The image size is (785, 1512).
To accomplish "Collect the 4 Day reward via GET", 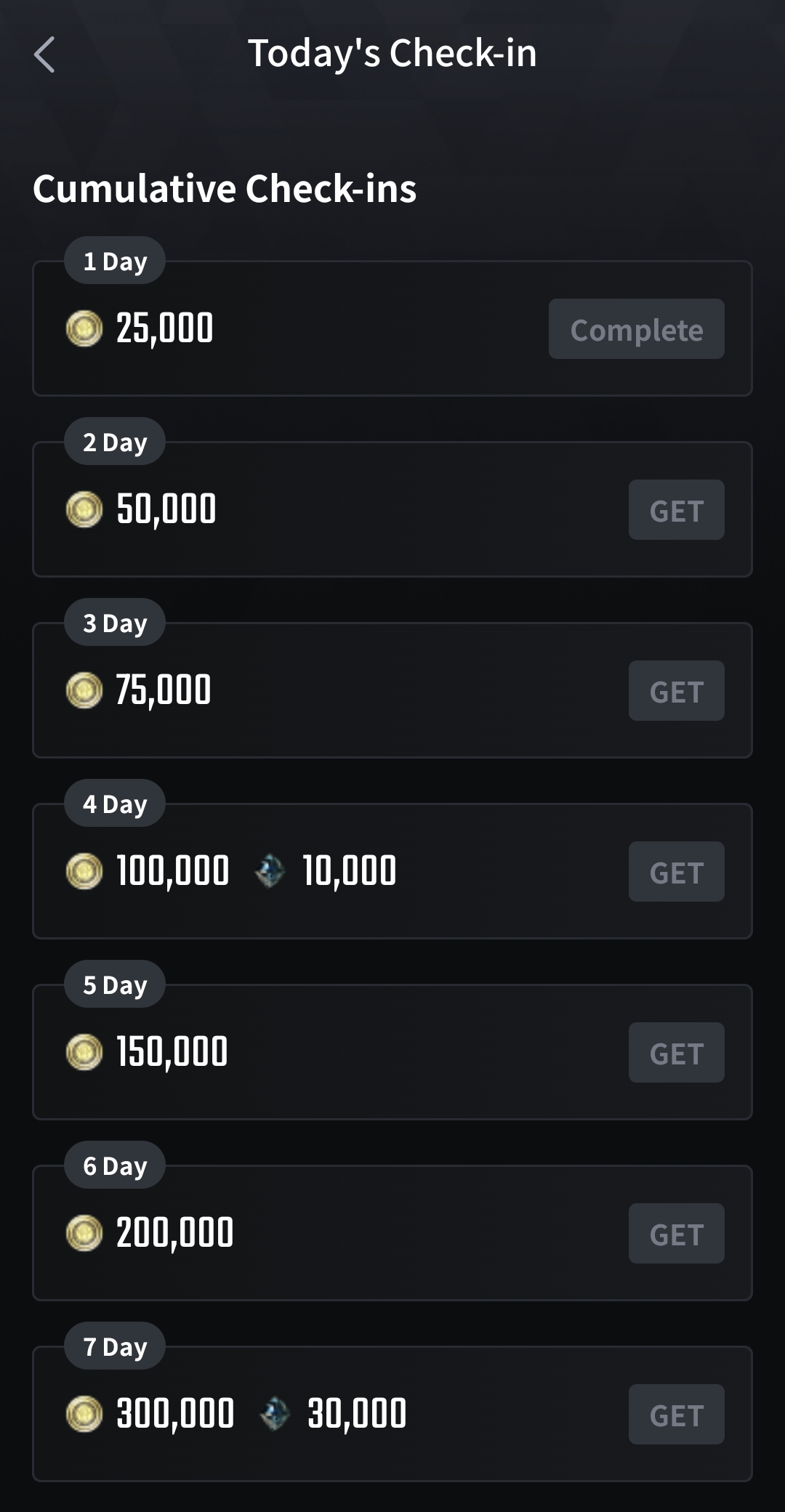I will pyautogui.click(x=676, y=872).
